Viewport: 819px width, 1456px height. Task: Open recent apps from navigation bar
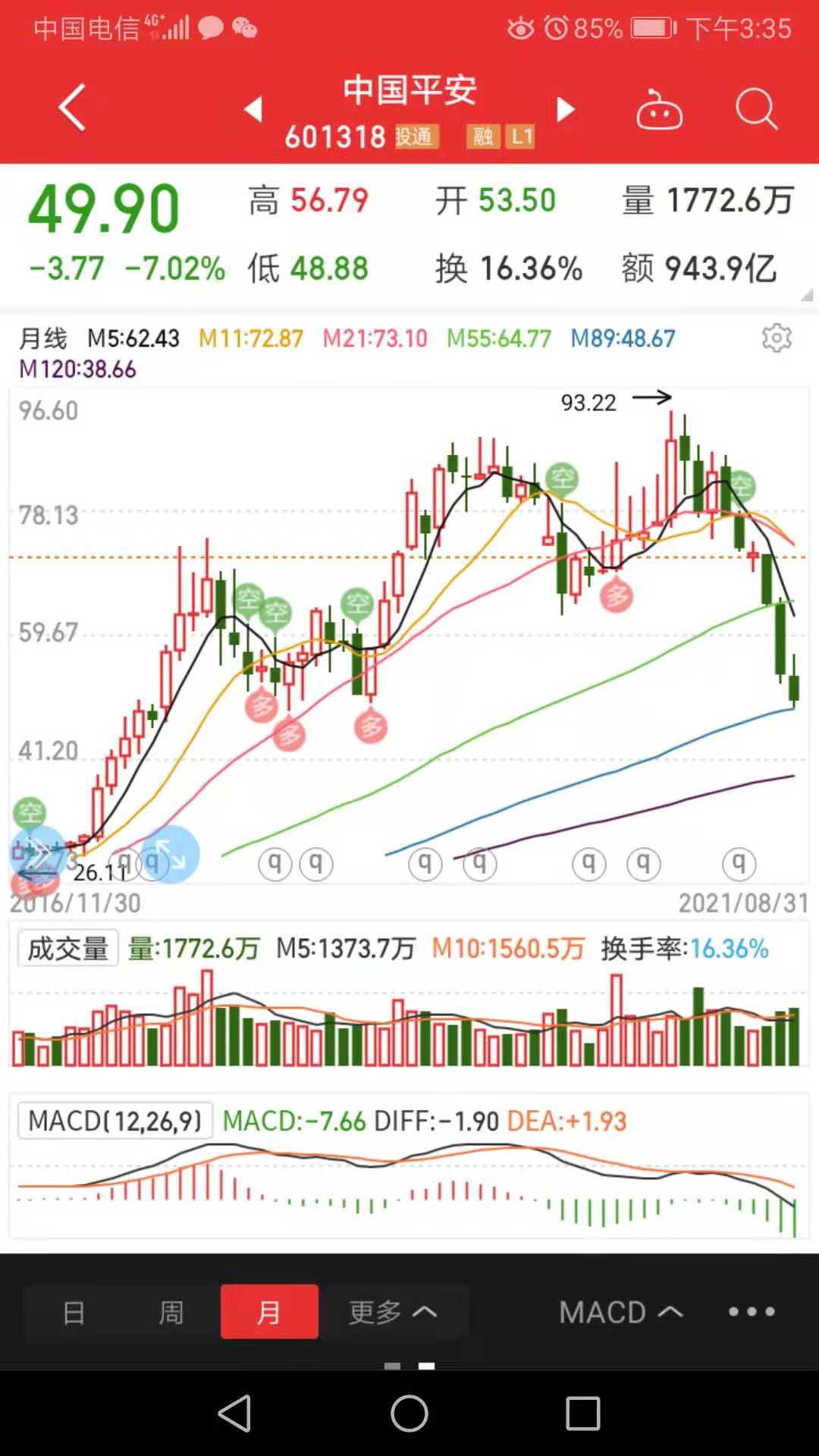[582, 1414]
